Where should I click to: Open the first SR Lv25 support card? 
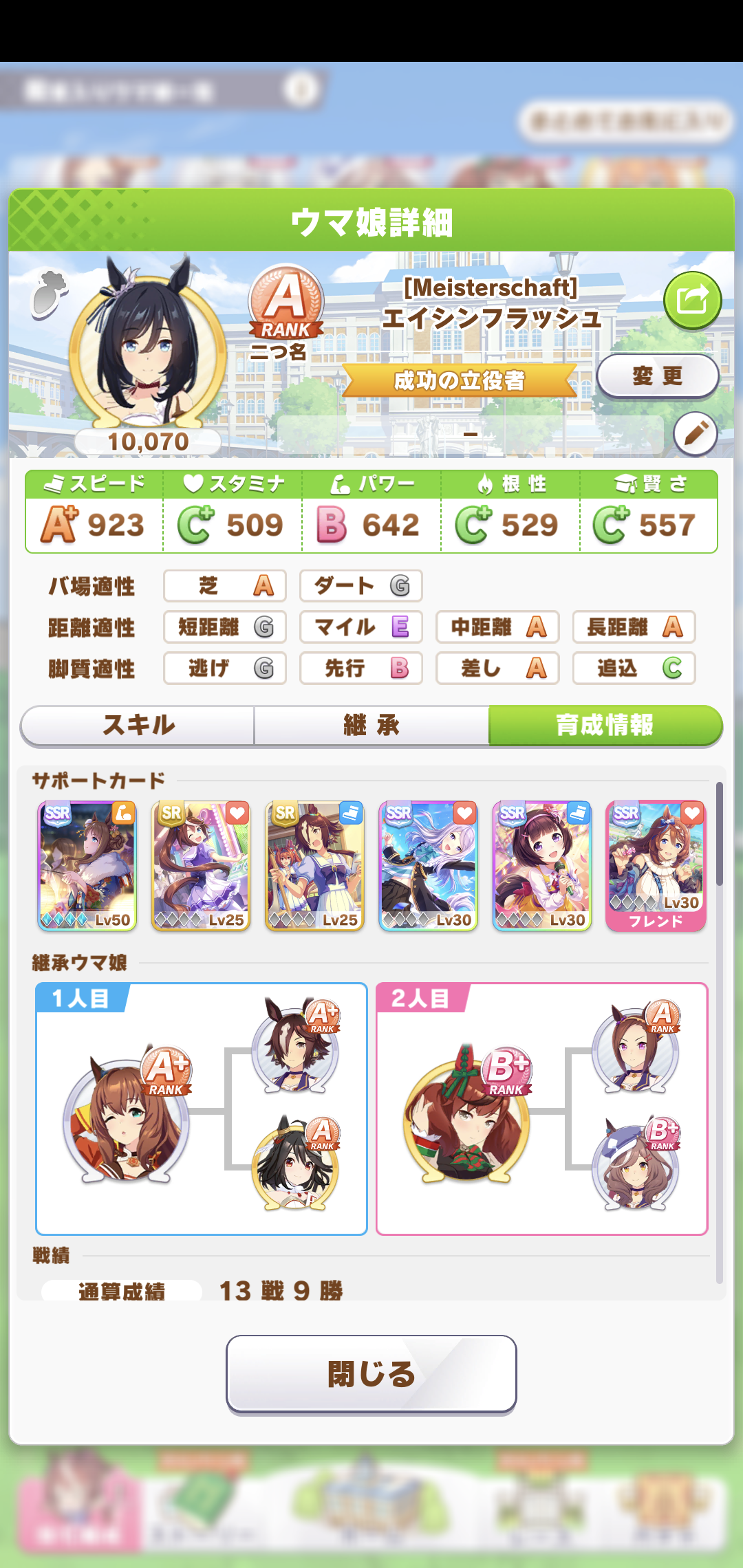tap(200, 866)
